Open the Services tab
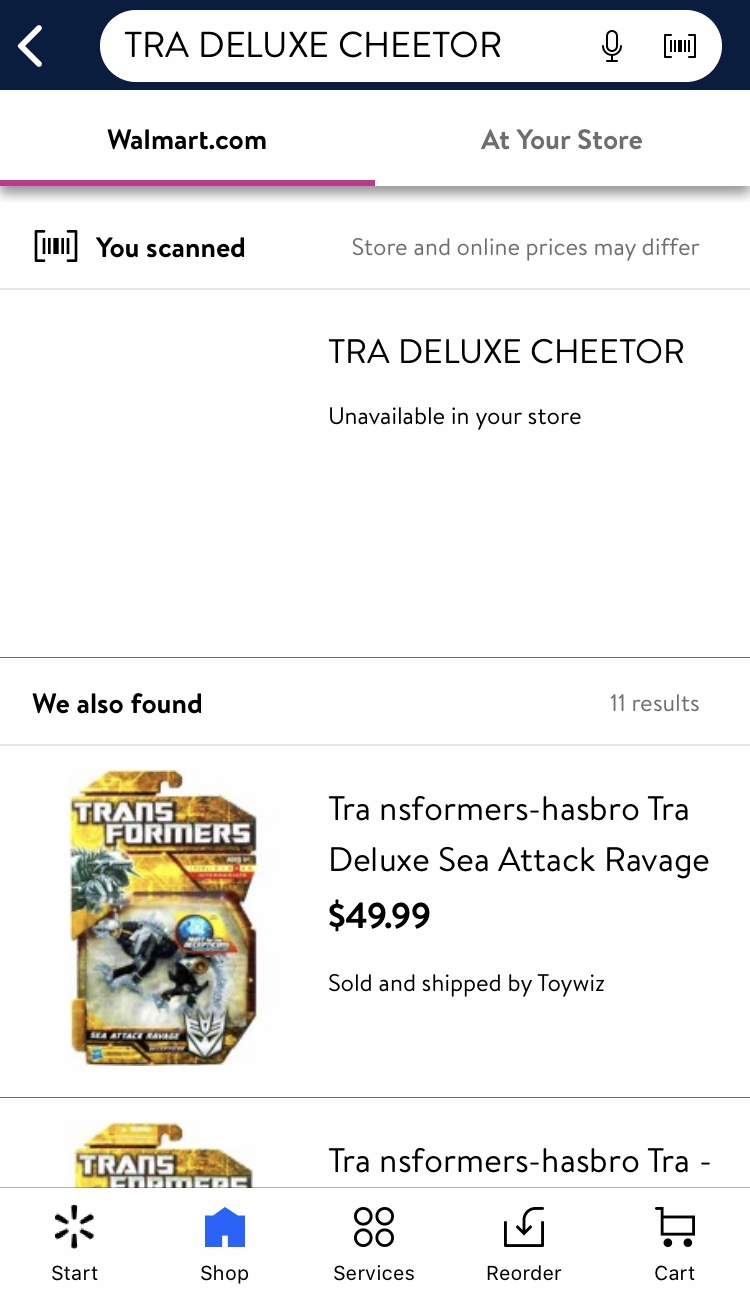750x1296 pixels. pyautogui.click(x=374, y=1243)
